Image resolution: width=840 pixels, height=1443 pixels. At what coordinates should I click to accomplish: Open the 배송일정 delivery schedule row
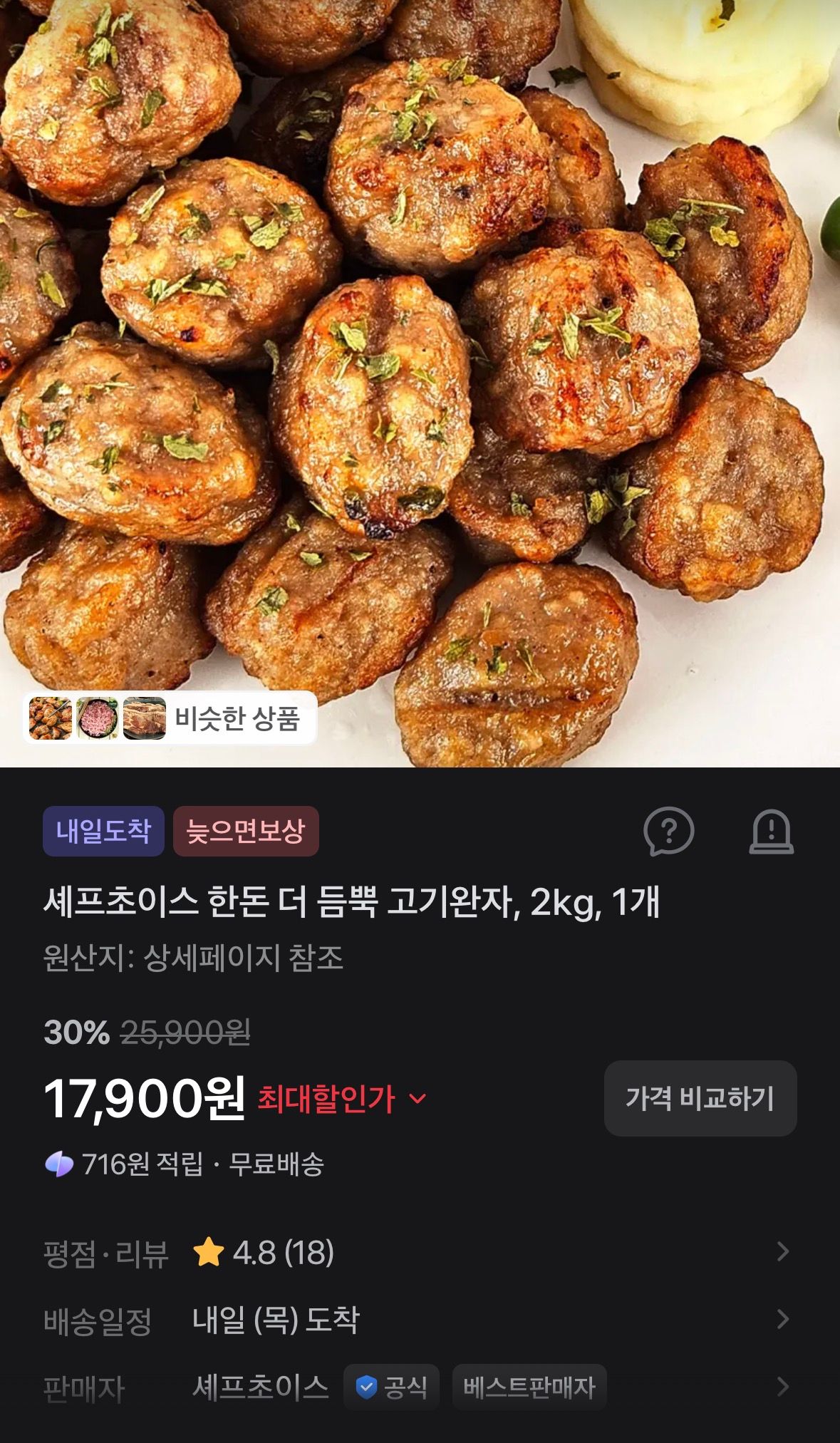click(420, 1320)
